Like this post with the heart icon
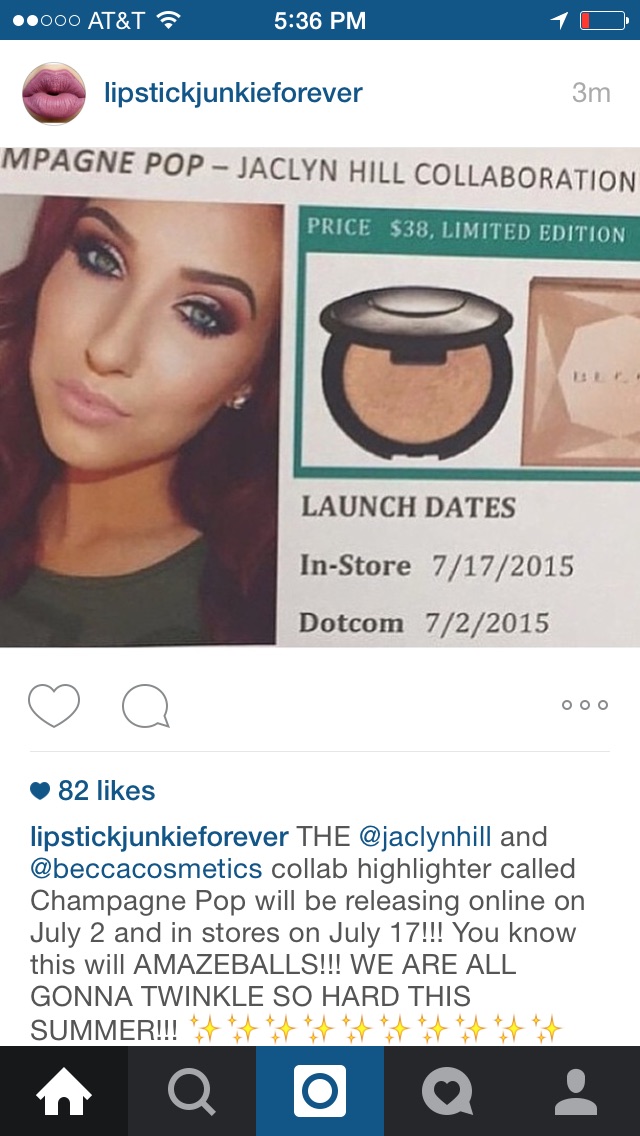The image size is (640, 1136). click(x=54, y=705)
